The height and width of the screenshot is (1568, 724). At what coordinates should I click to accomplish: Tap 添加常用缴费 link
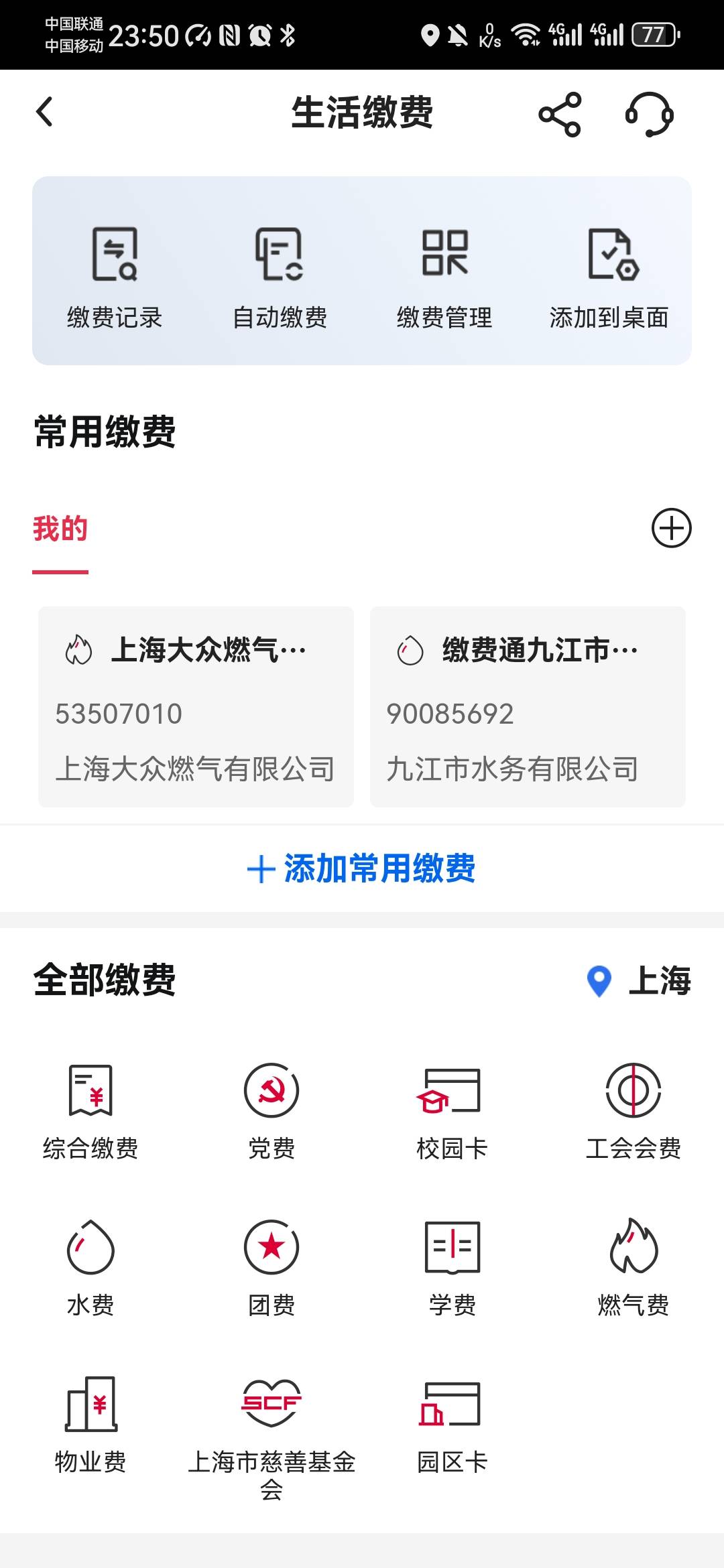[x=362, y=869]
